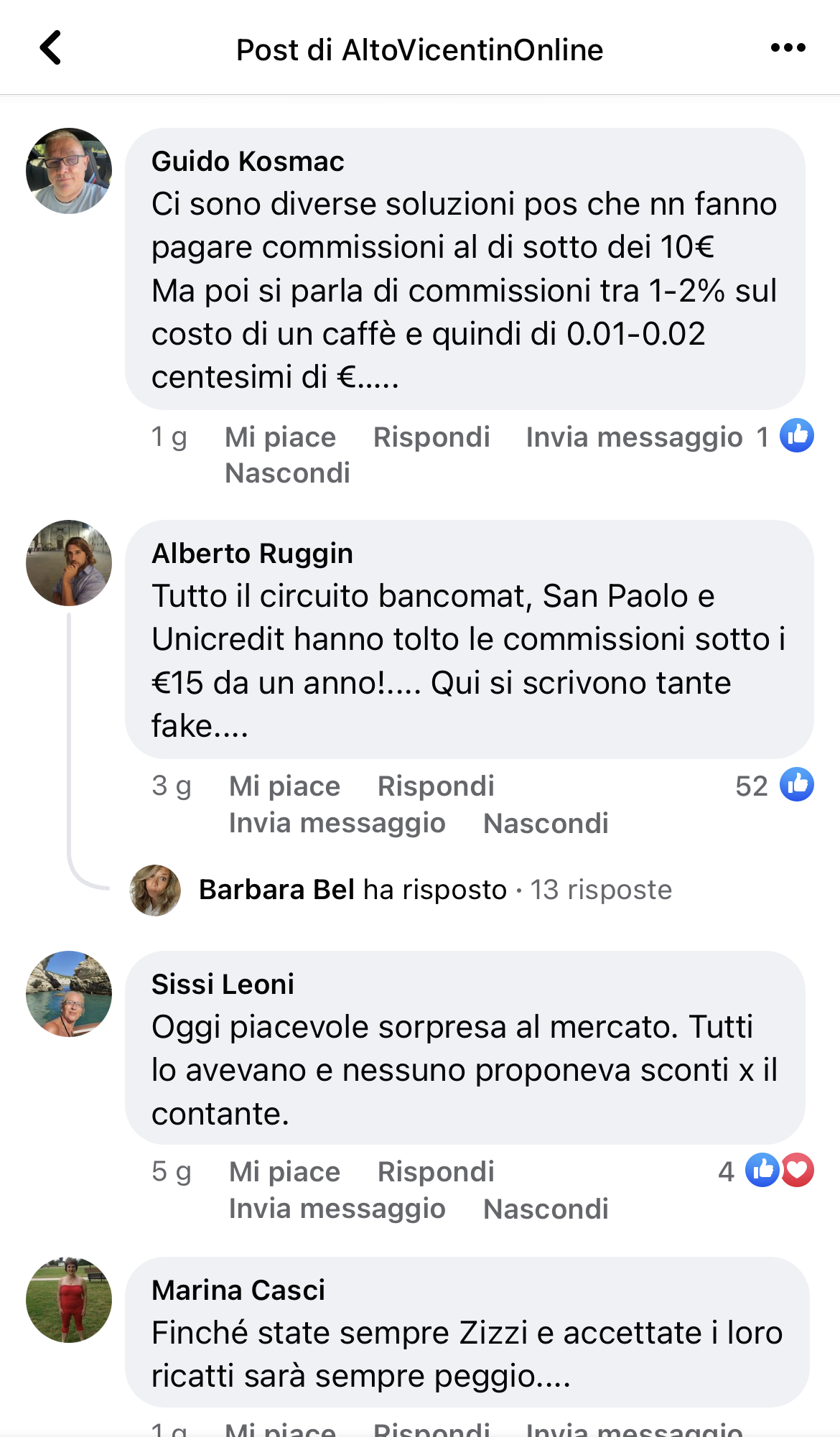Viewport: 840px width, 1437px height.
Task: Go back using the top-left arrow
Action: pyautogui.click(x=50, y=48)
